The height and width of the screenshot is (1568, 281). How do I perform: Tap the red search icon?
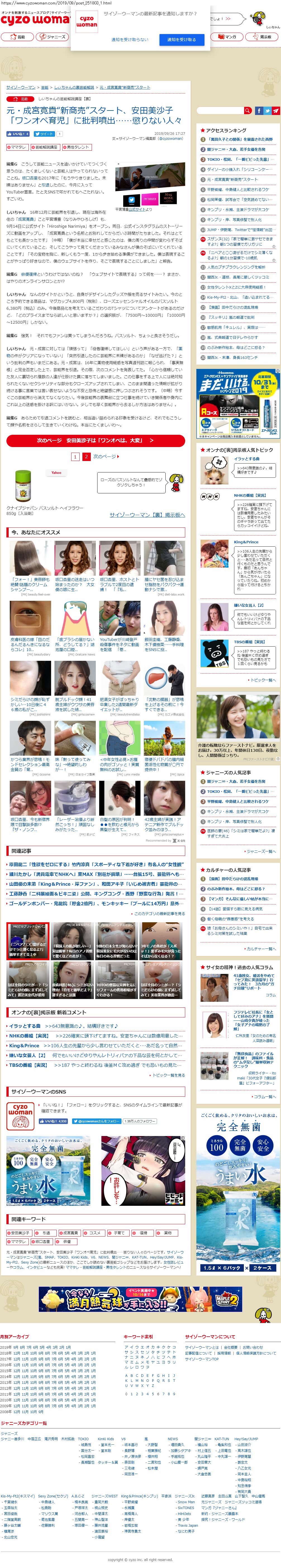247,110
